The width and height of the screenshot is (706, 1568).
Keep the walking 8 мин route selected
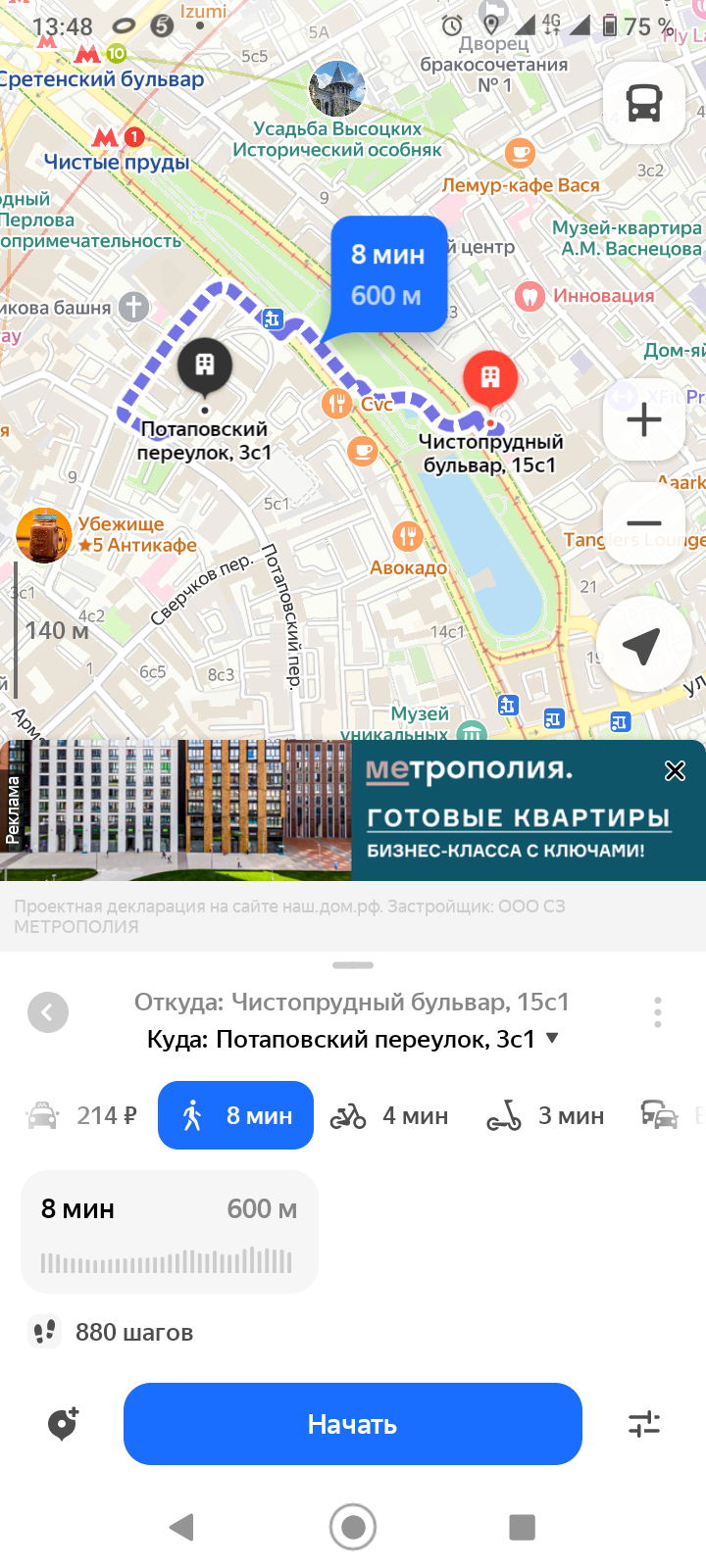(x=235, y=1114)
